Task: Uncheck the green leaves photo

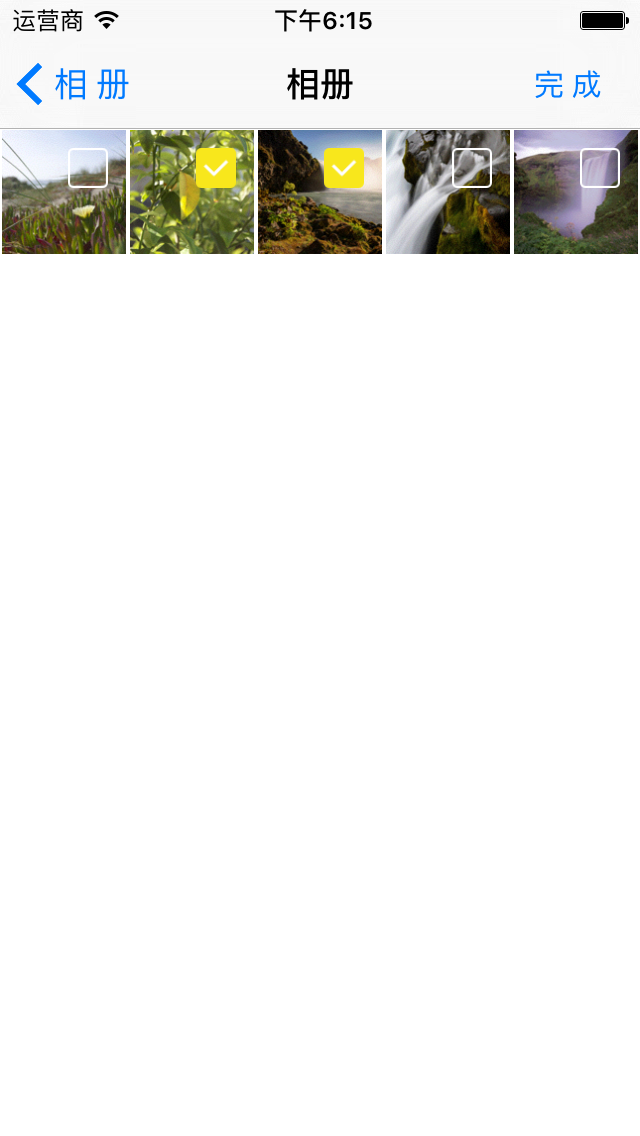Action: click(216, 168)
